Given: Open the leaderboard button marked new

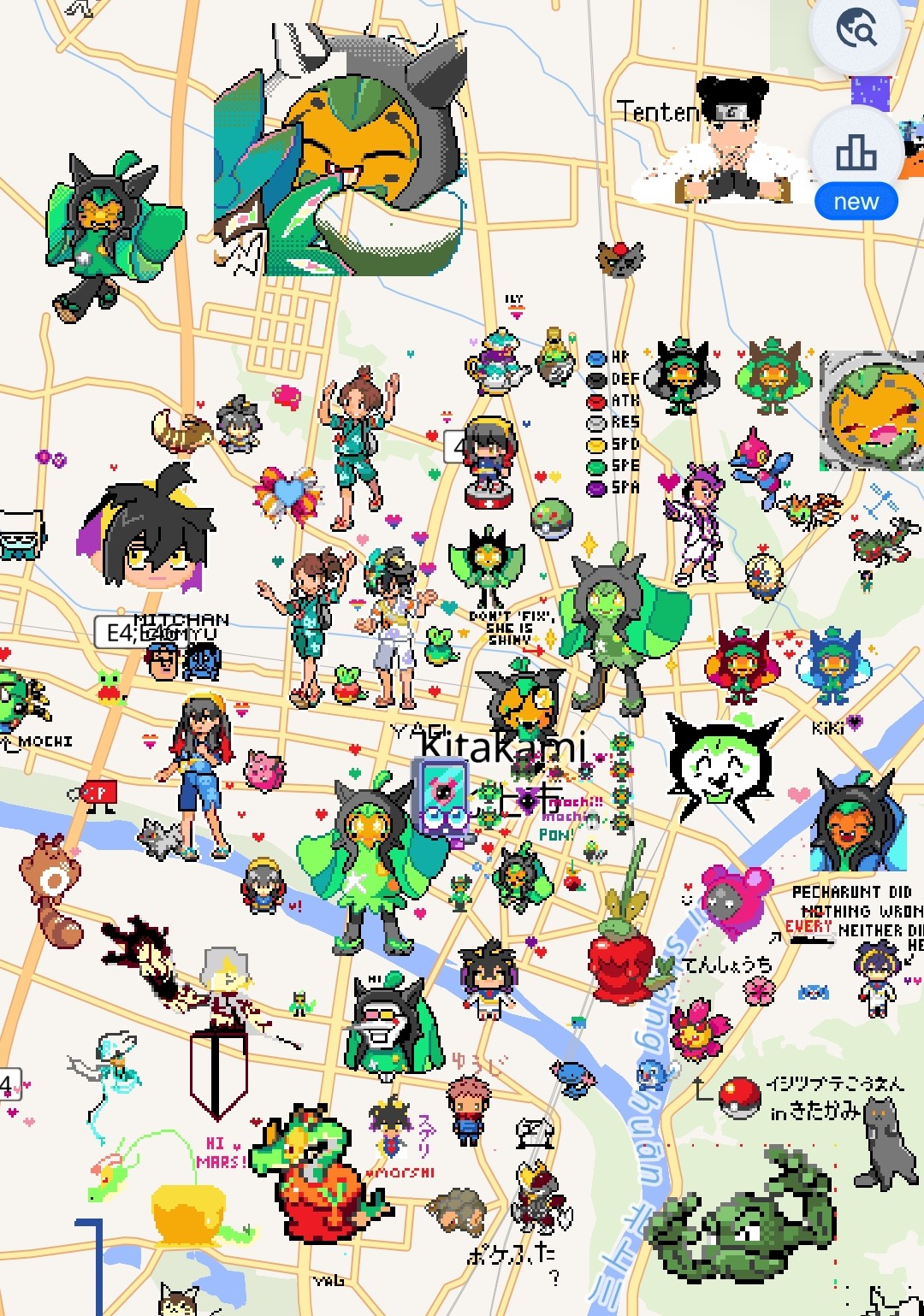Looking at the screenshot, I should 856,156.
